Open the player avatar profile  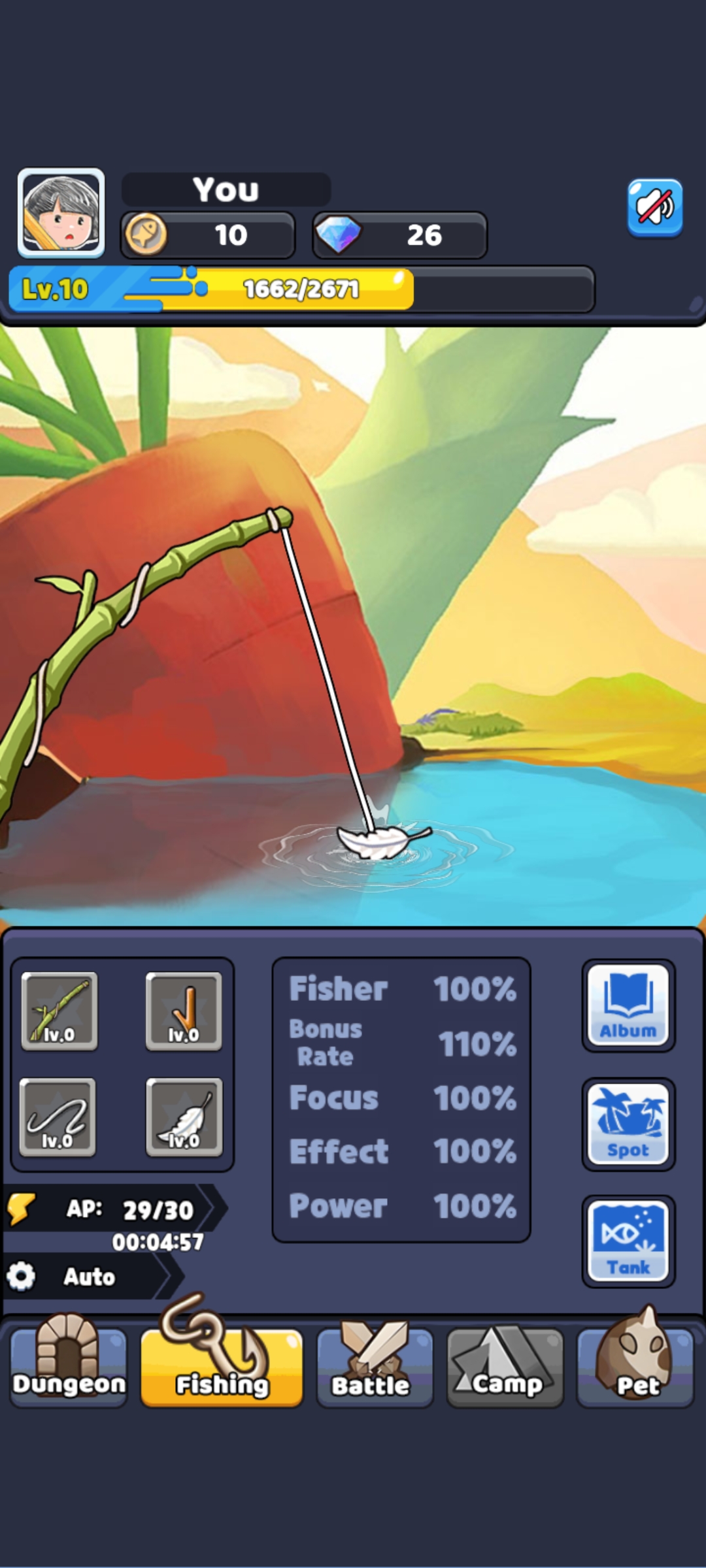[x=61, y=213]
